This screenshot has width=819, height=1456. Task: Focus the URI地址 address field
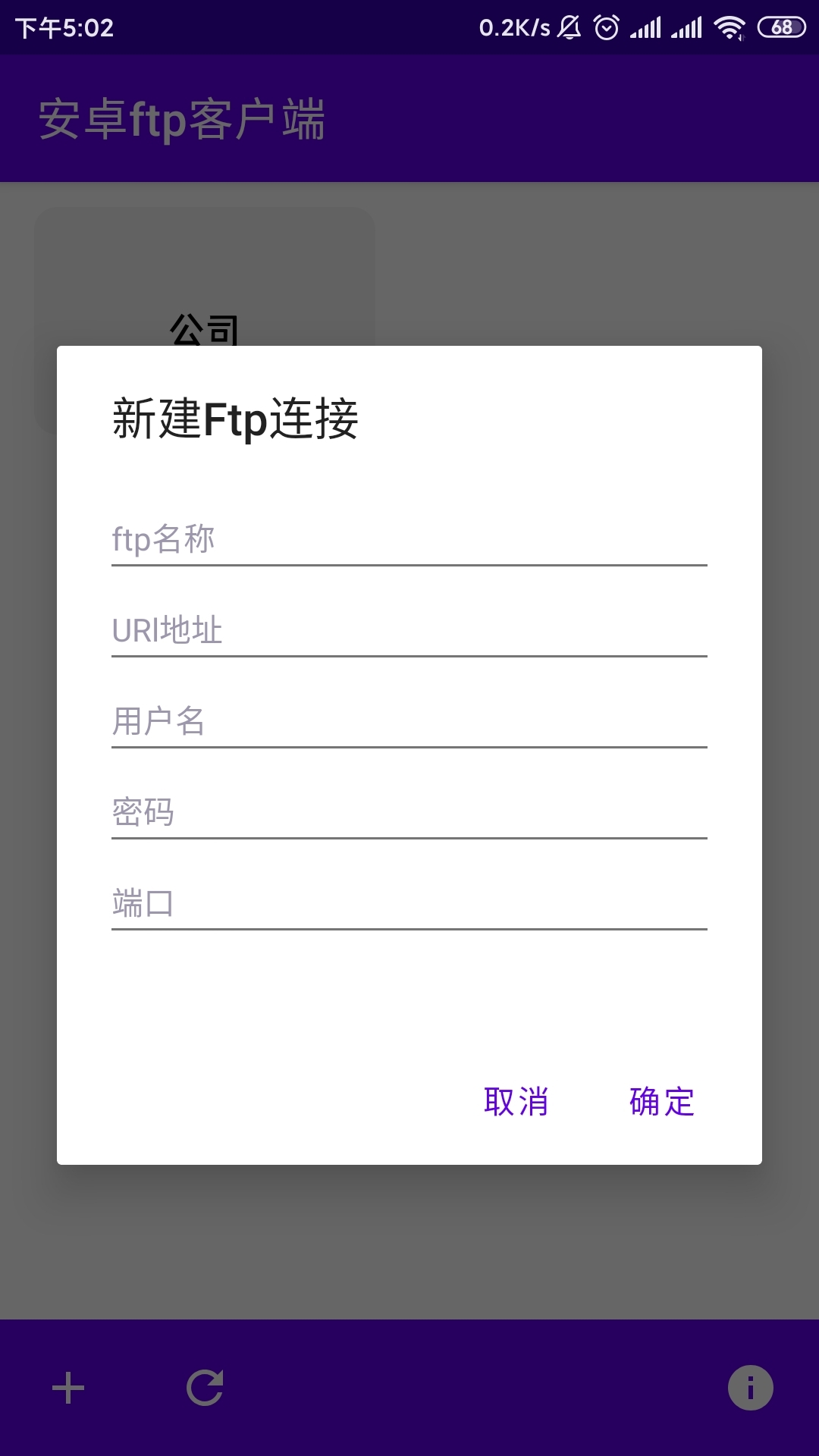(409, 631)
